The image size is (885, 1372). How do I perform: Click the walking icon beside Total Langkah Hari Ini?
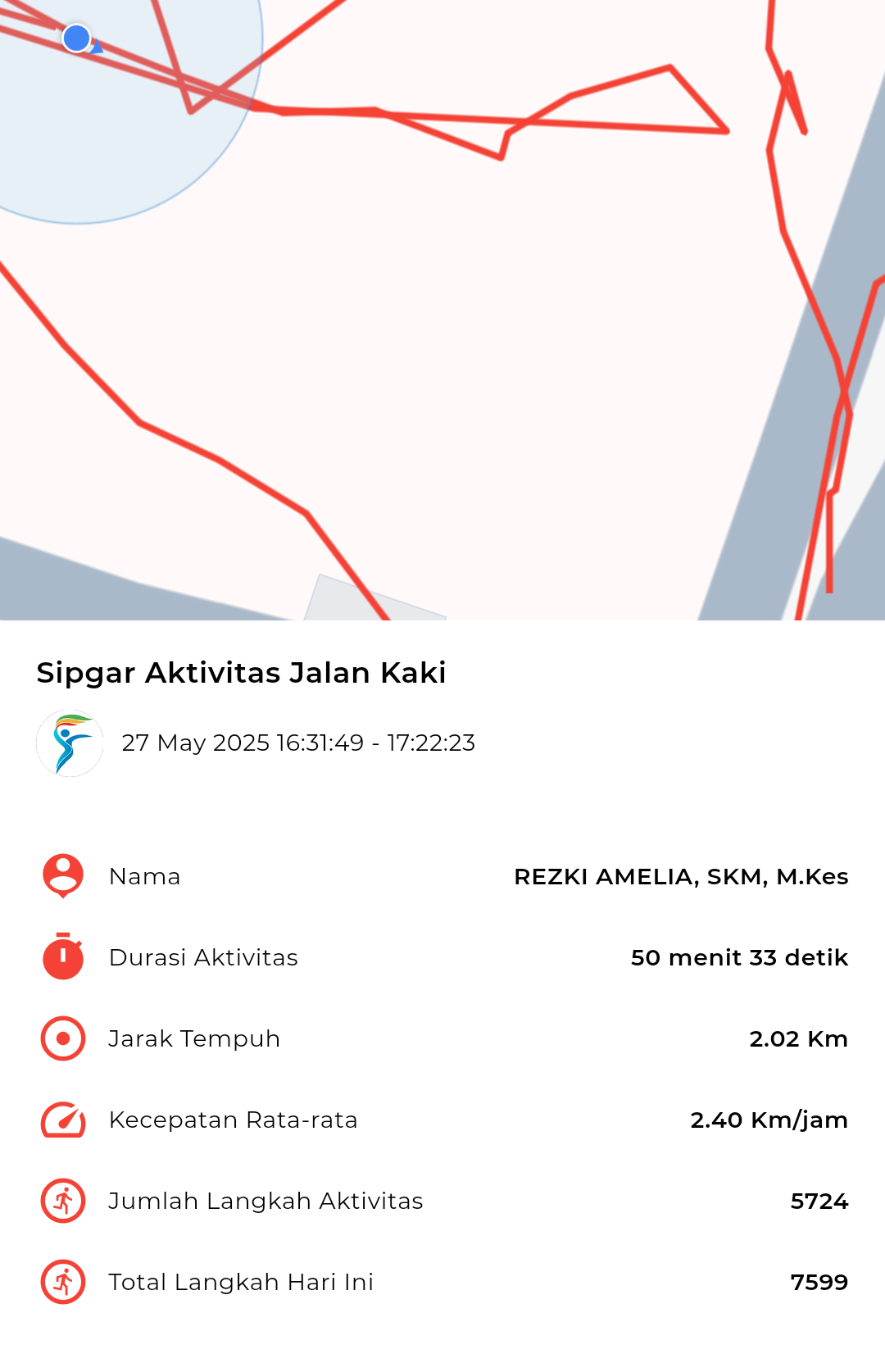62,1281
